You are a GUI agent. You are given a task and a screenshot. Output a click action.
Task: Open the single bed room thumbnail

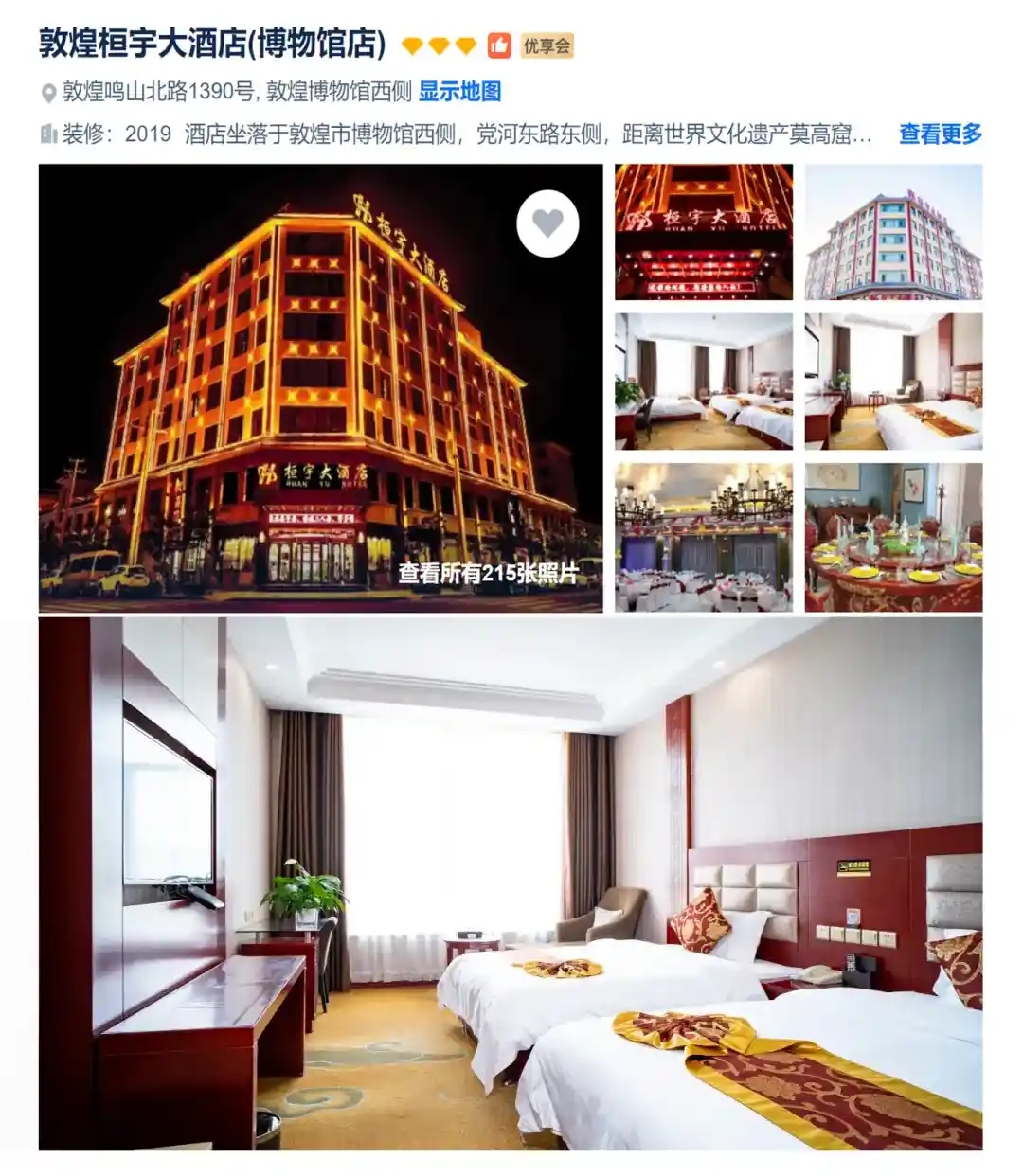click(893, 381)
